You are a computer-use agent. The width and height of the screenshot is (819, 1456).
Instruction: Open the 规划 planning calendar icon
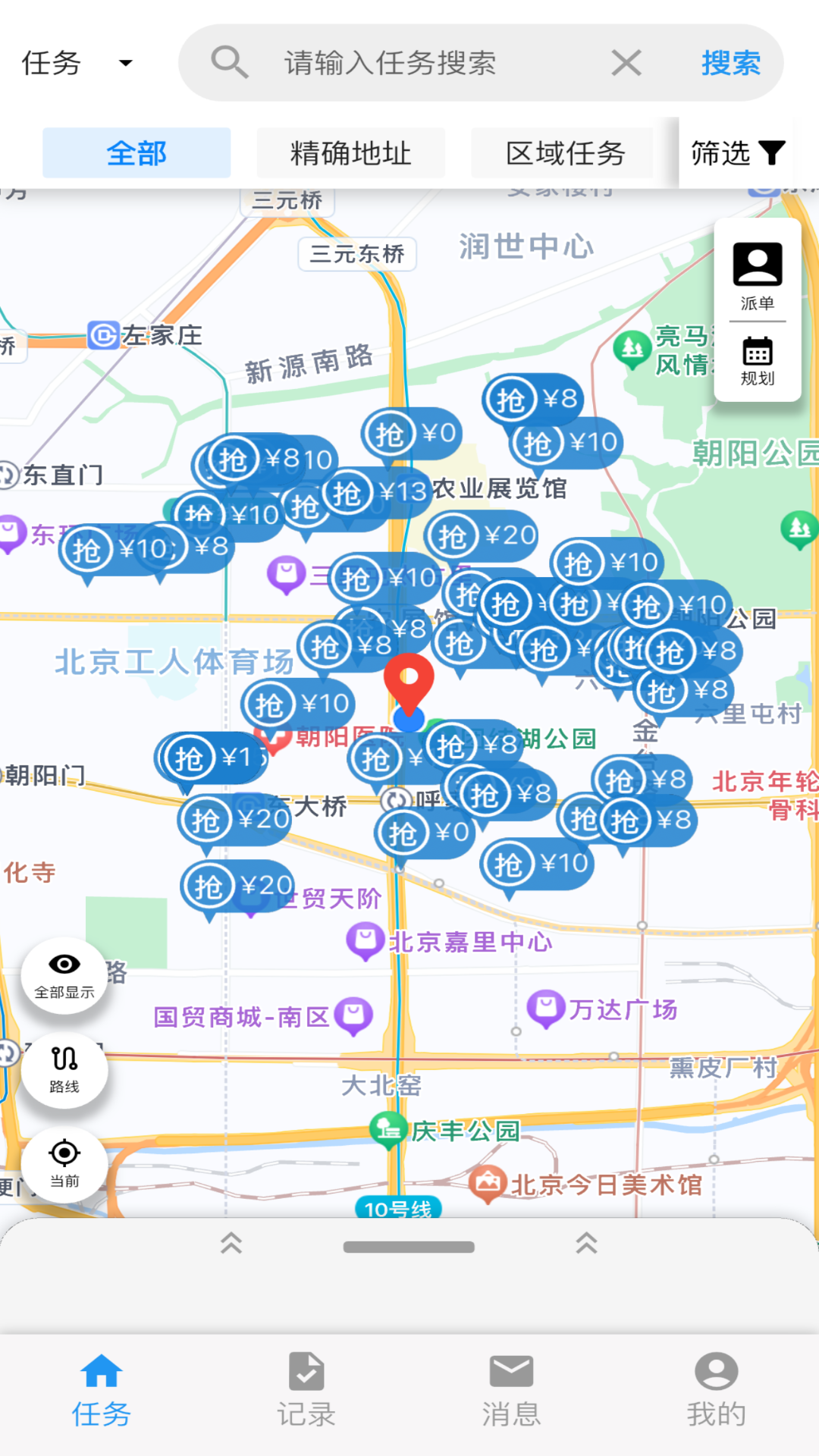pyautogui.click(x=757, y=353)
